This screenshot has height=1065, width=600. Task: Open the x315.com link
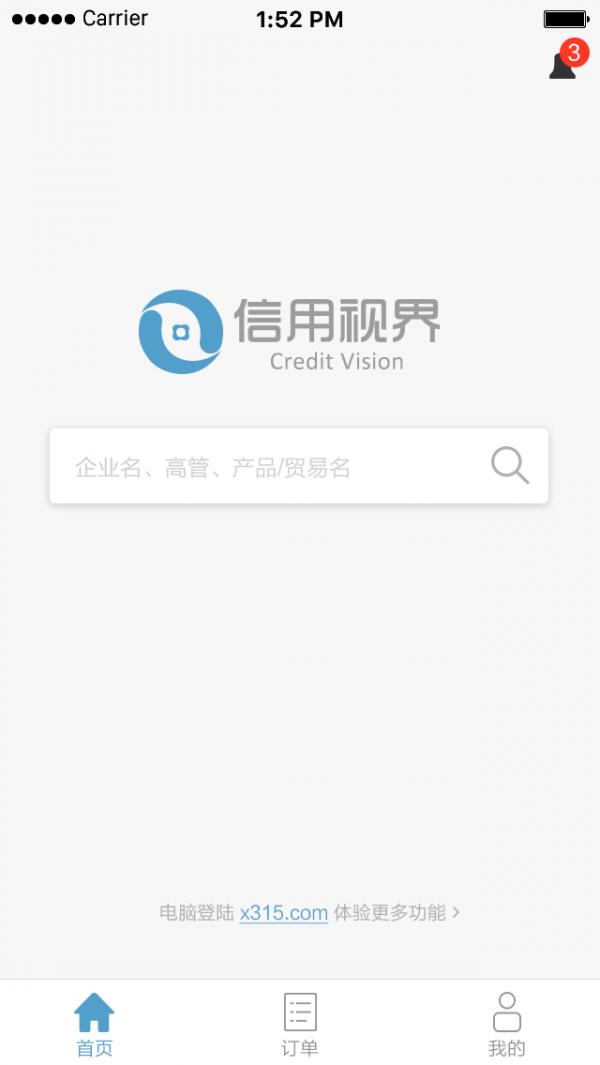284,912
